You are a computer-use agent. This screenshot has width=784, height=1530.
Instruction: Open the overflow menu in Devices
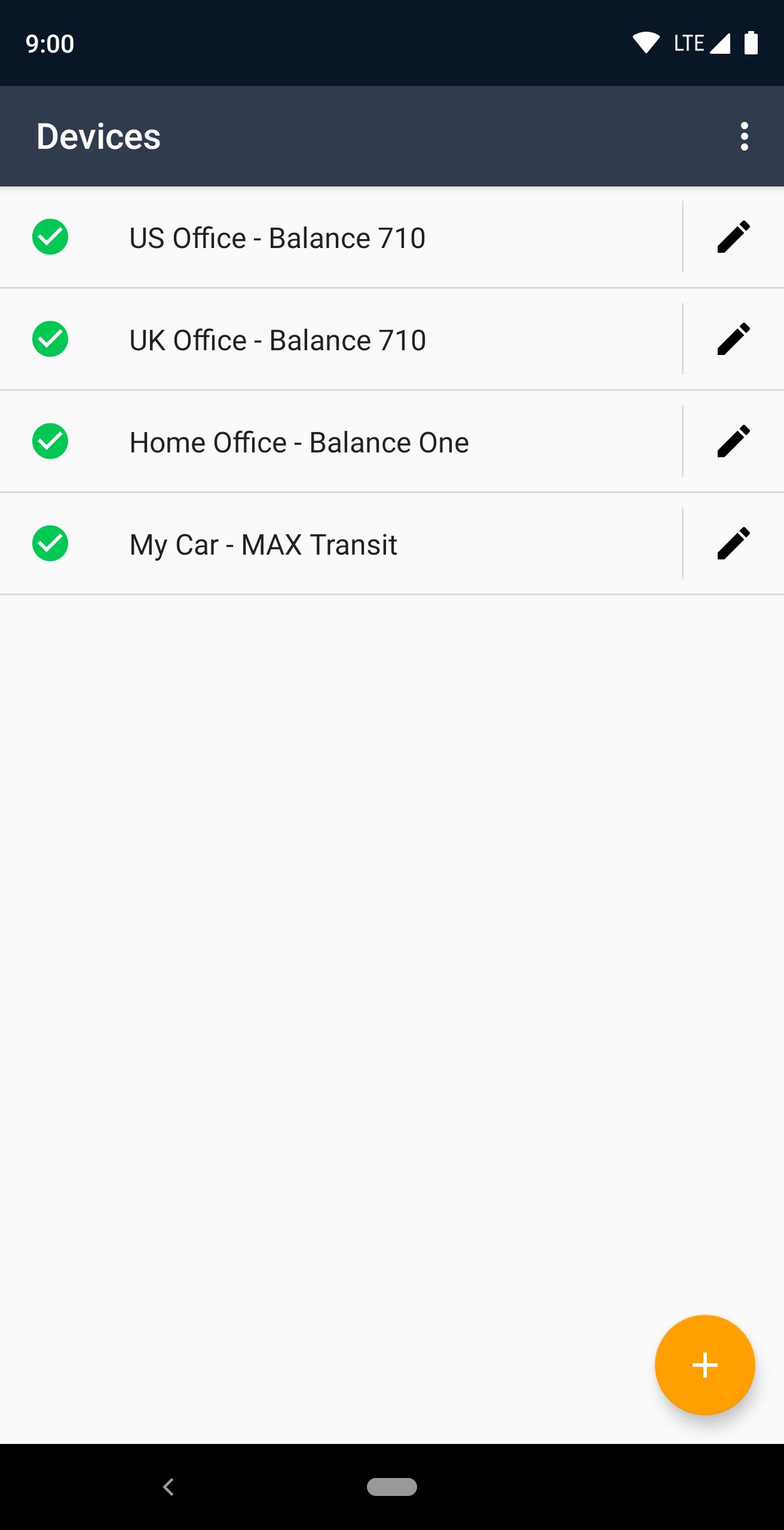(x=744, y=136)
